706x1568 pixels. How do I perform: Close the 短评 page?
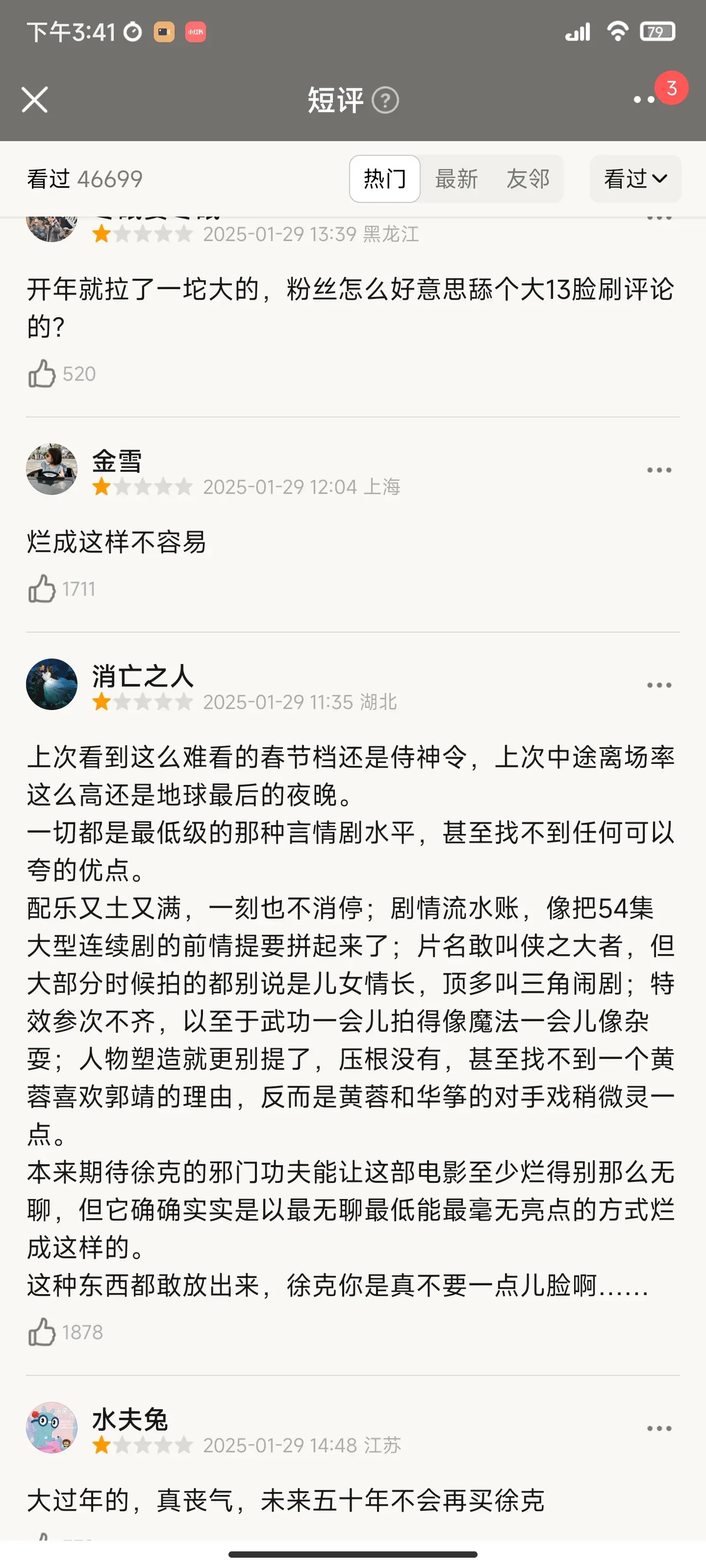35,100
